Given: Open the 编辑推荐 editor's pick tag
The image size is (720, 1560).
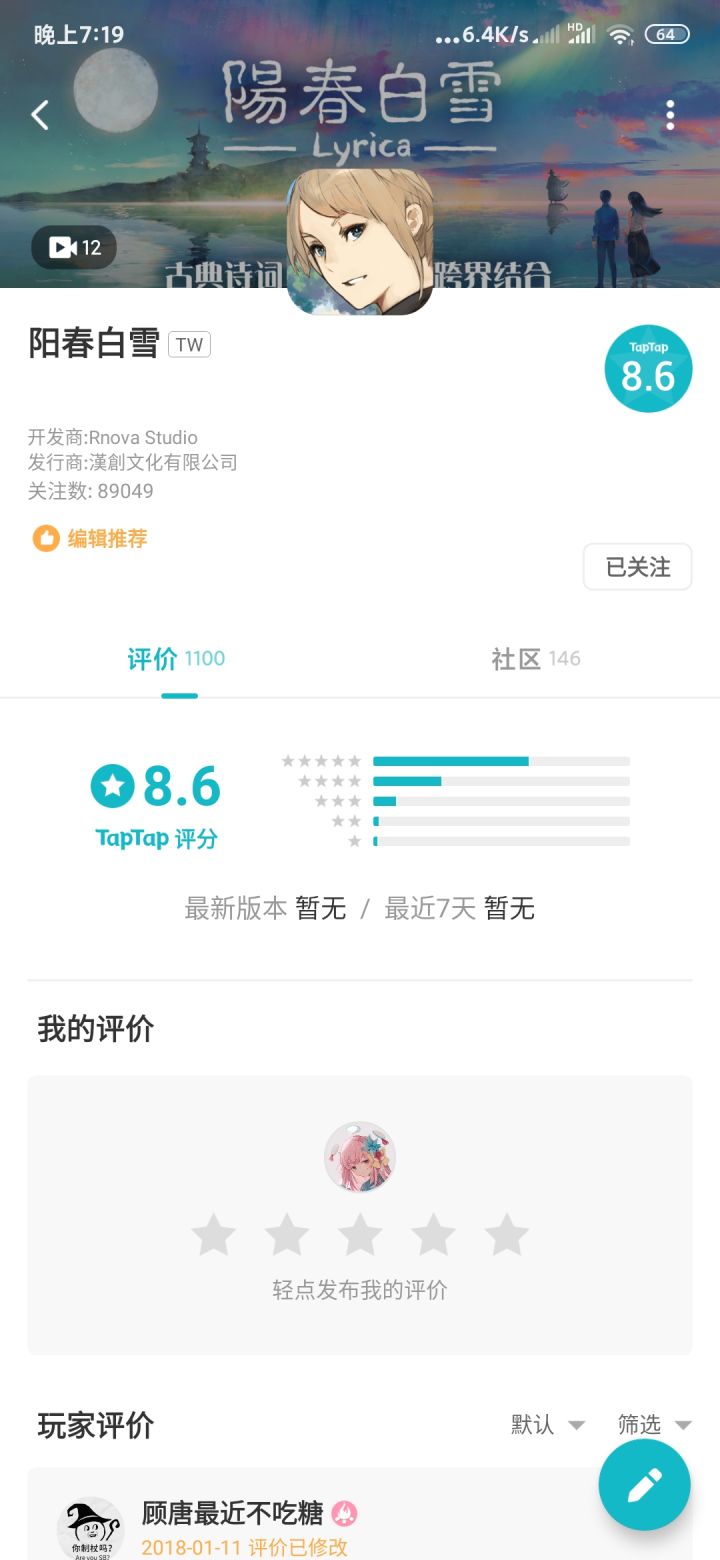Looking at the screenshot, I should pos(90,539).
